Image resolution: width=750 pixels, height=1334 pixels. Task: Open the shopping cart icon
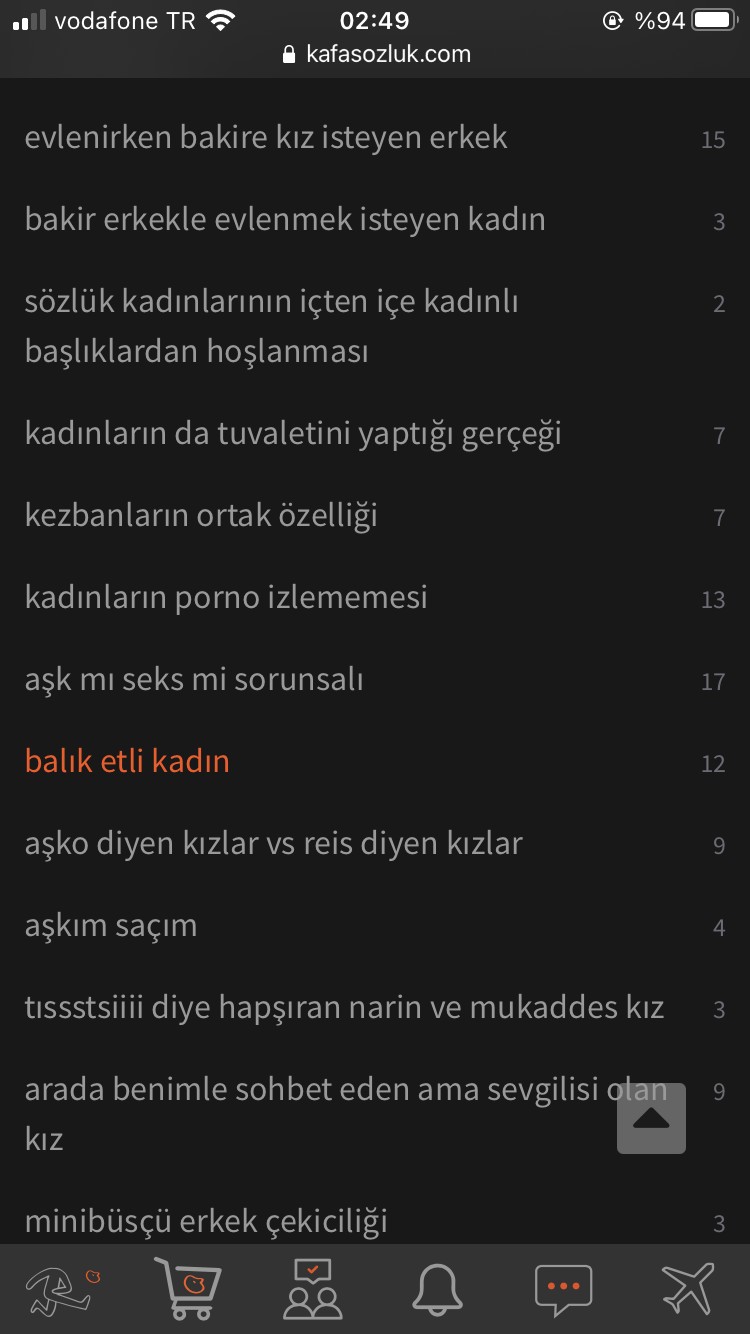pyautogui.click(x=188, y=1289)
